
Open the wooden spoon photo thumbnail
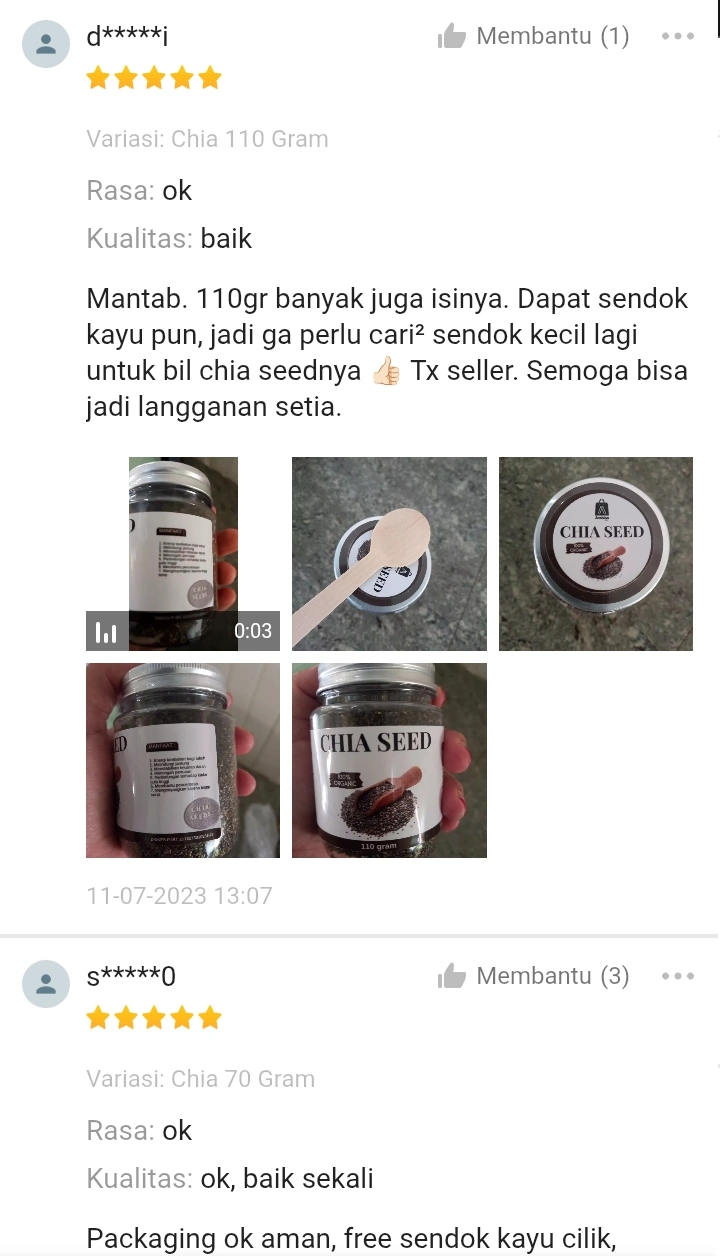(x=389, y=552)
